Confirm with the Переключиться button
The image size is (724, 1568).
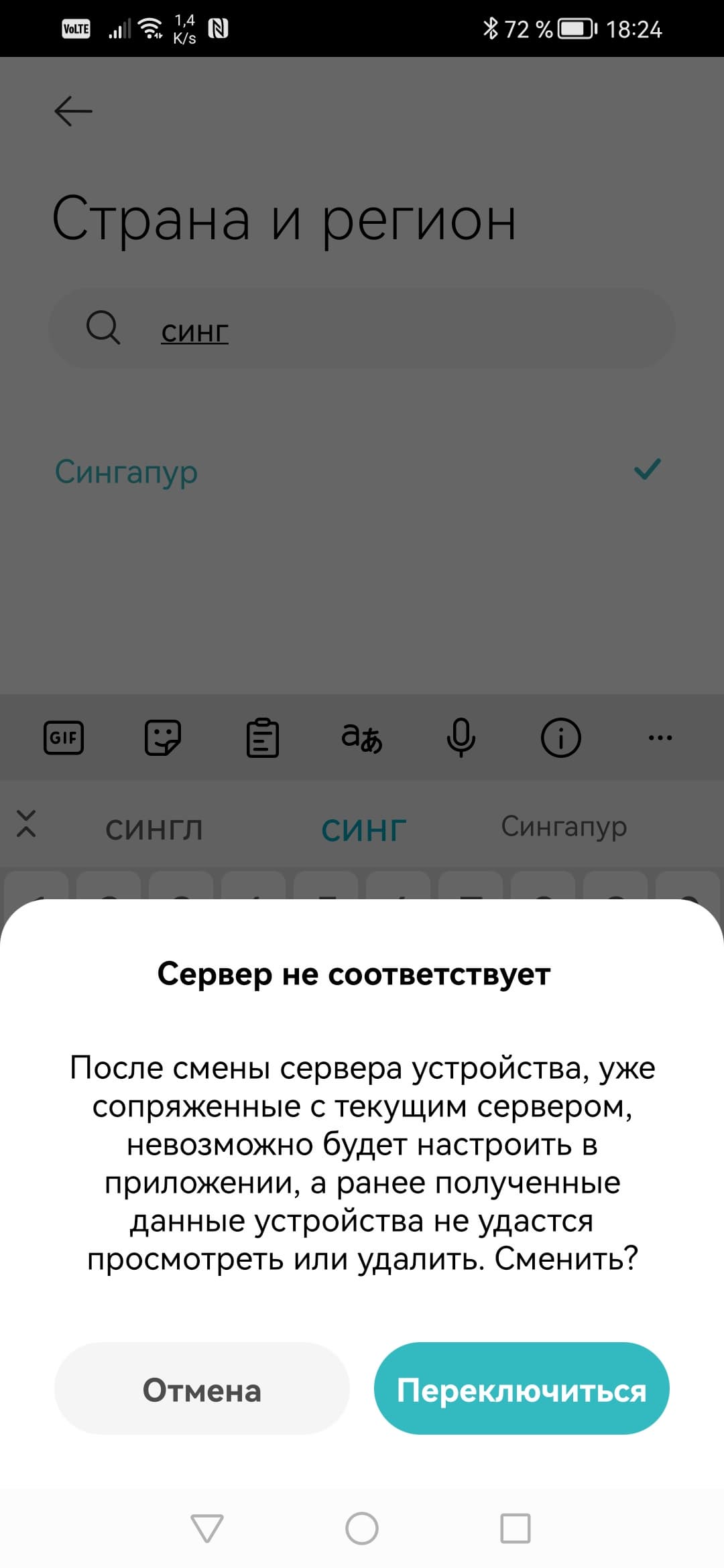pyautogui.click(x=522, y=1390)
